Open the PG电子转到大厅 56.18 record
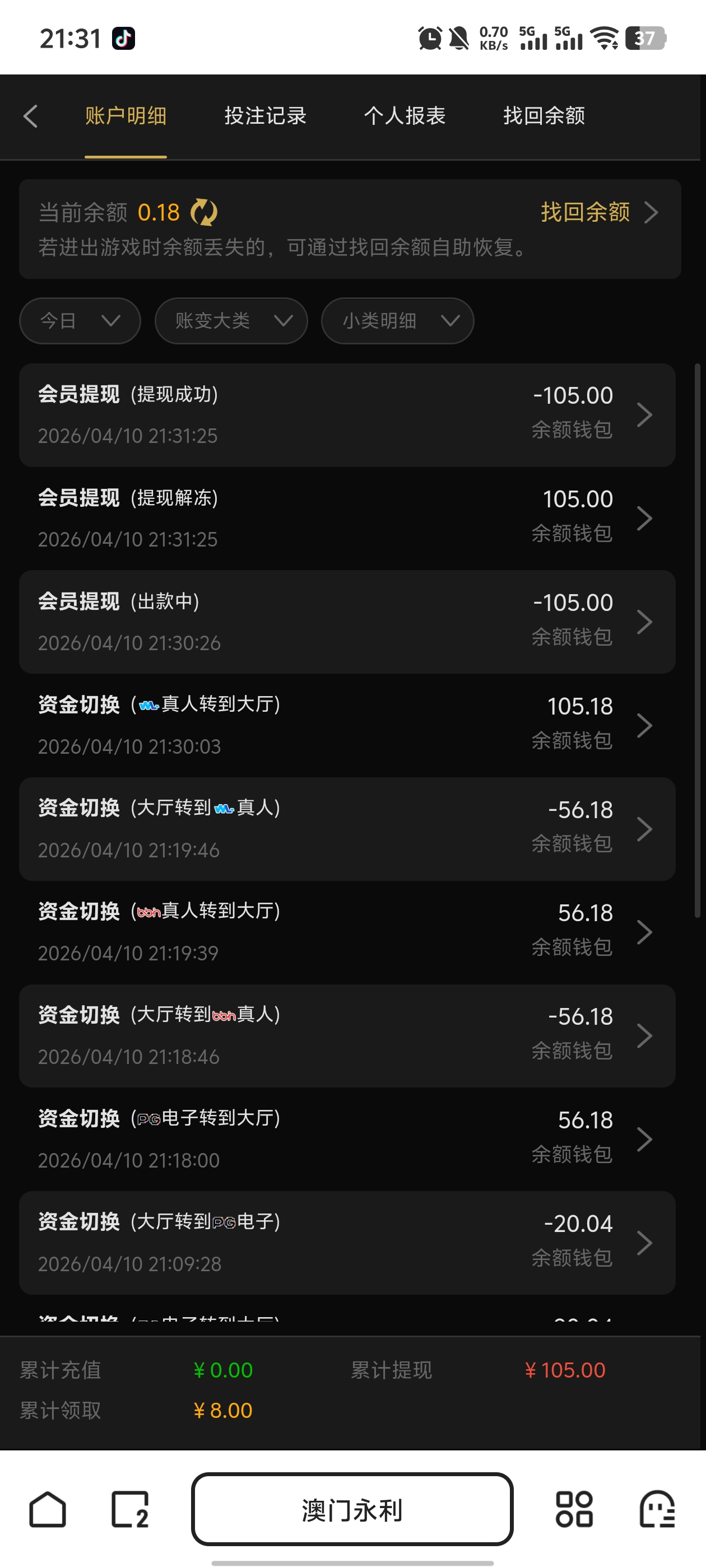The width and height of the screenshot is (706, 1568). pos(347,1140)
